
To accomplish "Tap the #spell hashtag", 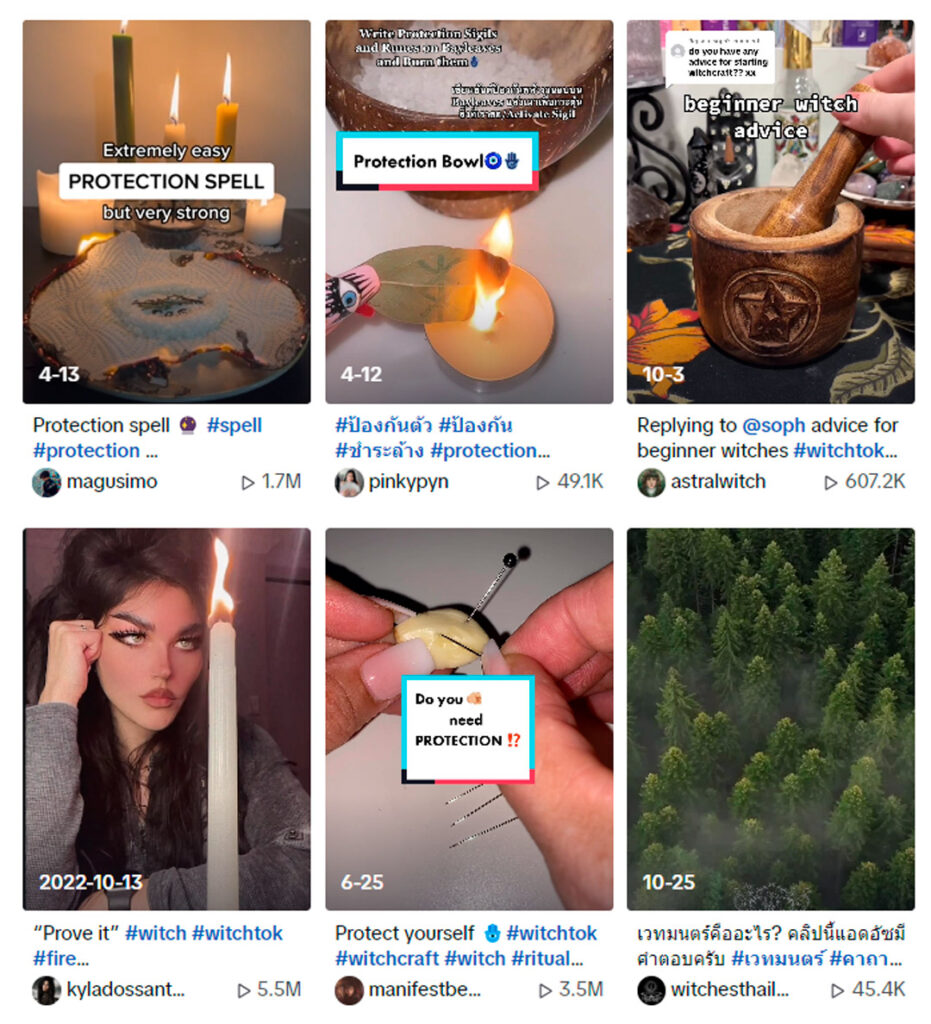I will pos(234,426).
